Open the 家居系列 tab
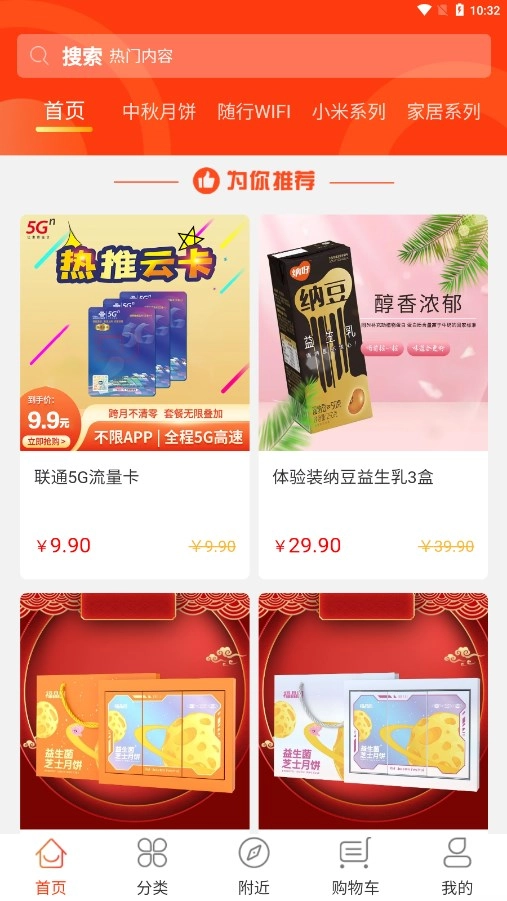 (443, 111)
